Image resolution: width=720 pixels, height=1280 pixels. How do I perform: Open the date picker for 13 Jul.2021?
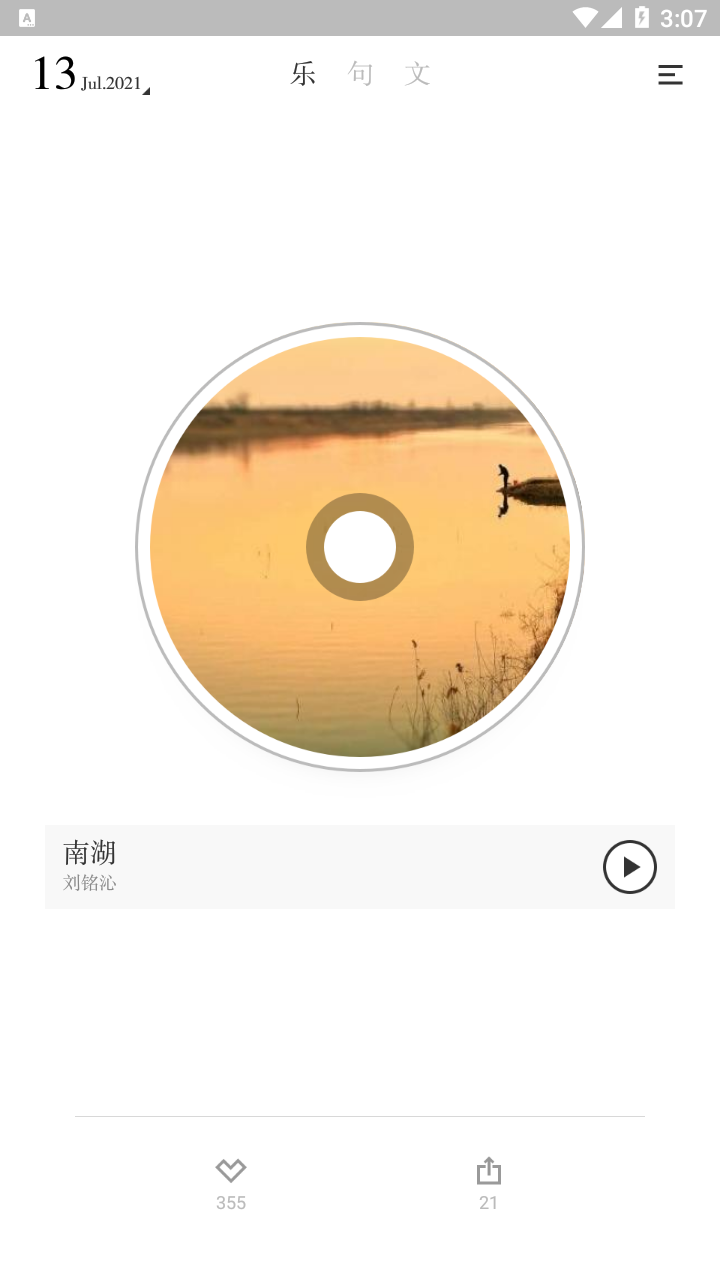(x=90, y=75)
